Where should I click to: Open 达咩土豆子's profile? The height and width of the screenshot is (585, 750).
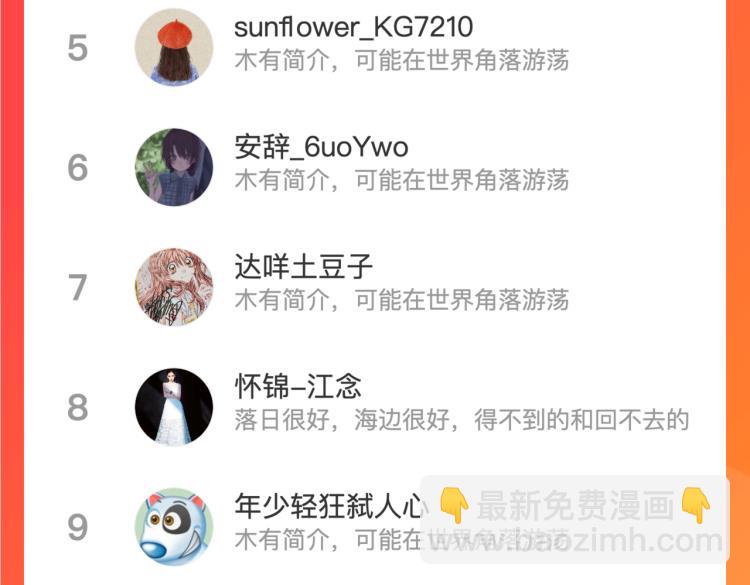coord(303,268)
